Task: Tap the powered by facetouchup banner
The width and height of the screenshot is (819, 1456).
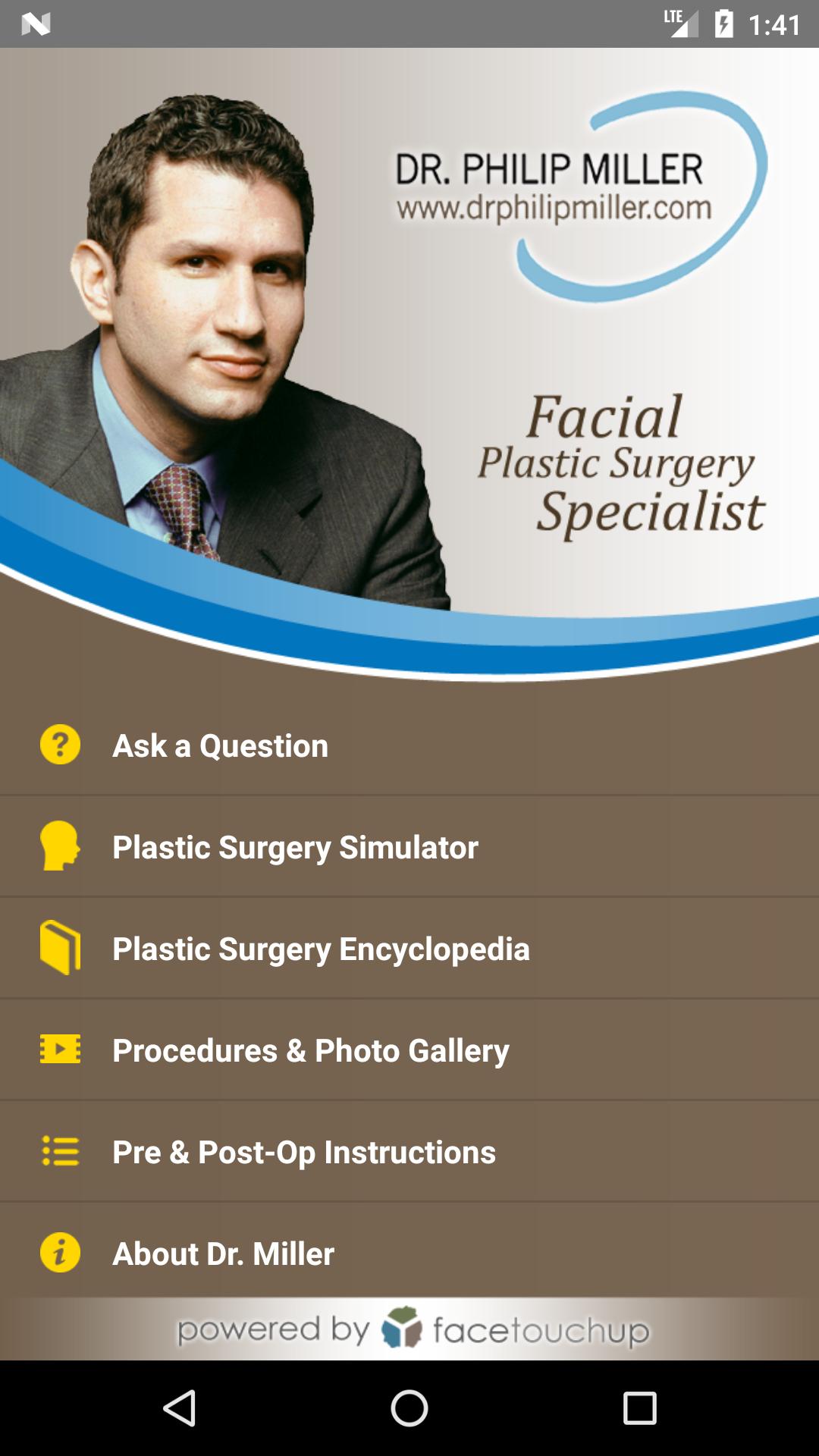Action: pos(413,1329)
